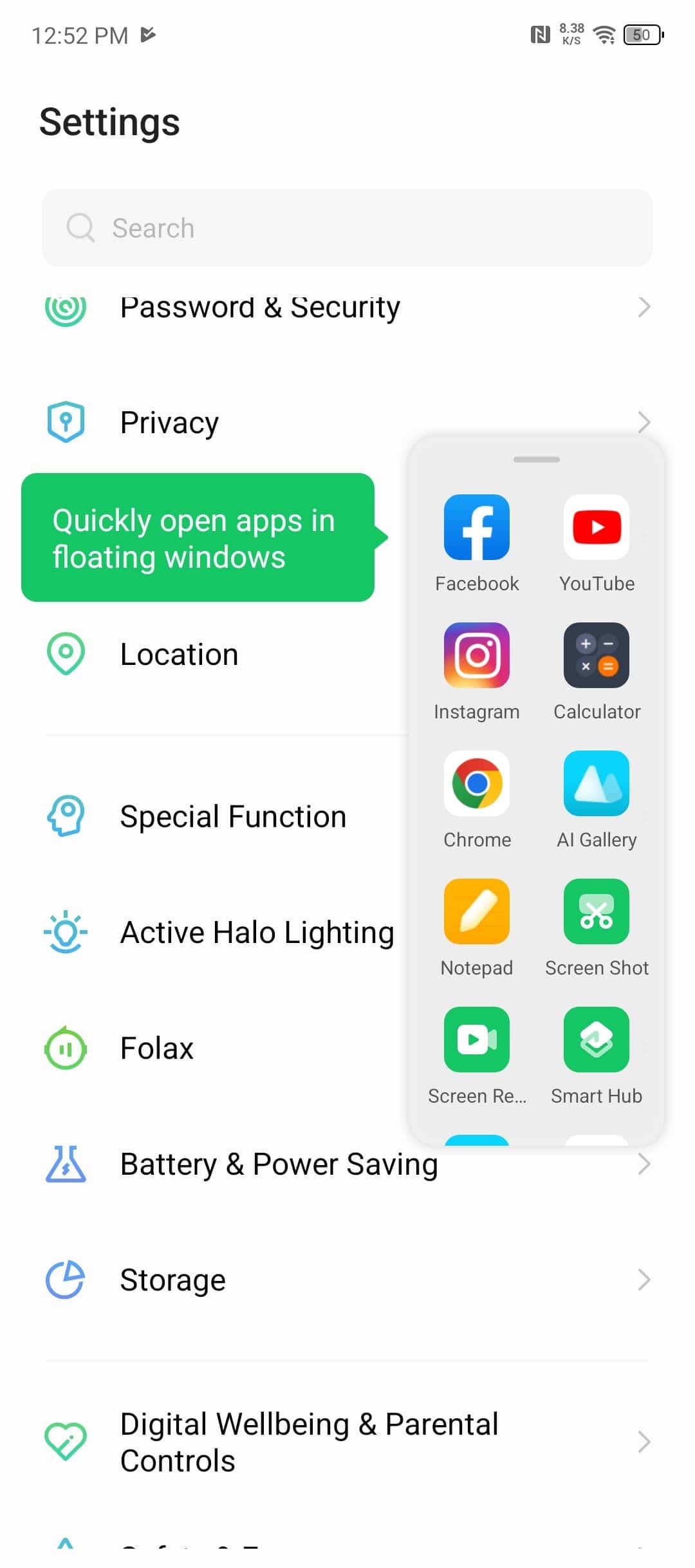Start the Screen Recorder from the panel
The image size is (695, 1568).
click(x=477, y=1056)
